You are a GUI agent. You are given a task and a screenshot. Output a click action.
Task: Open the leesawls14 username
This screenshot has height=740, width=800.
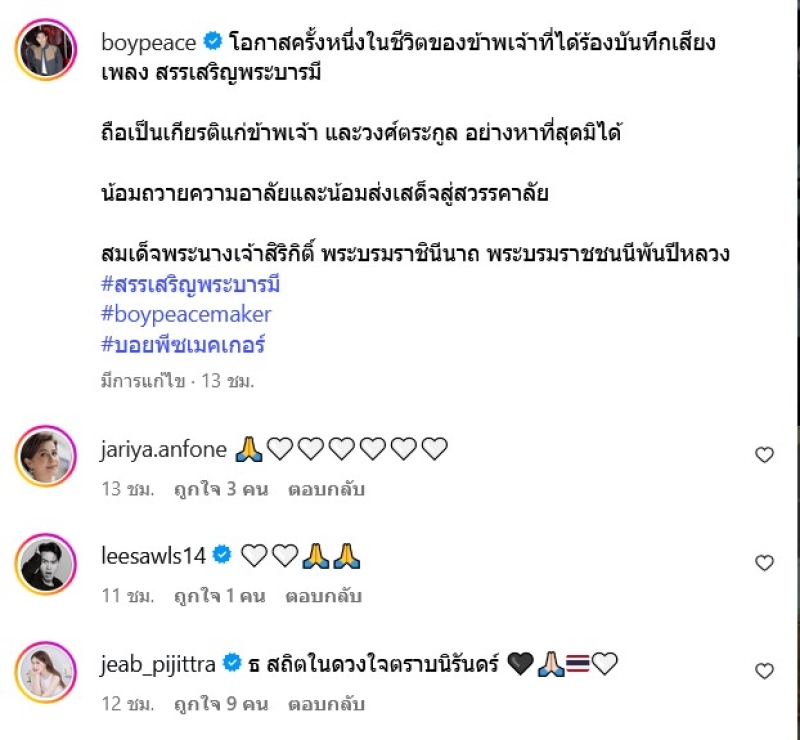click(151, 557)
